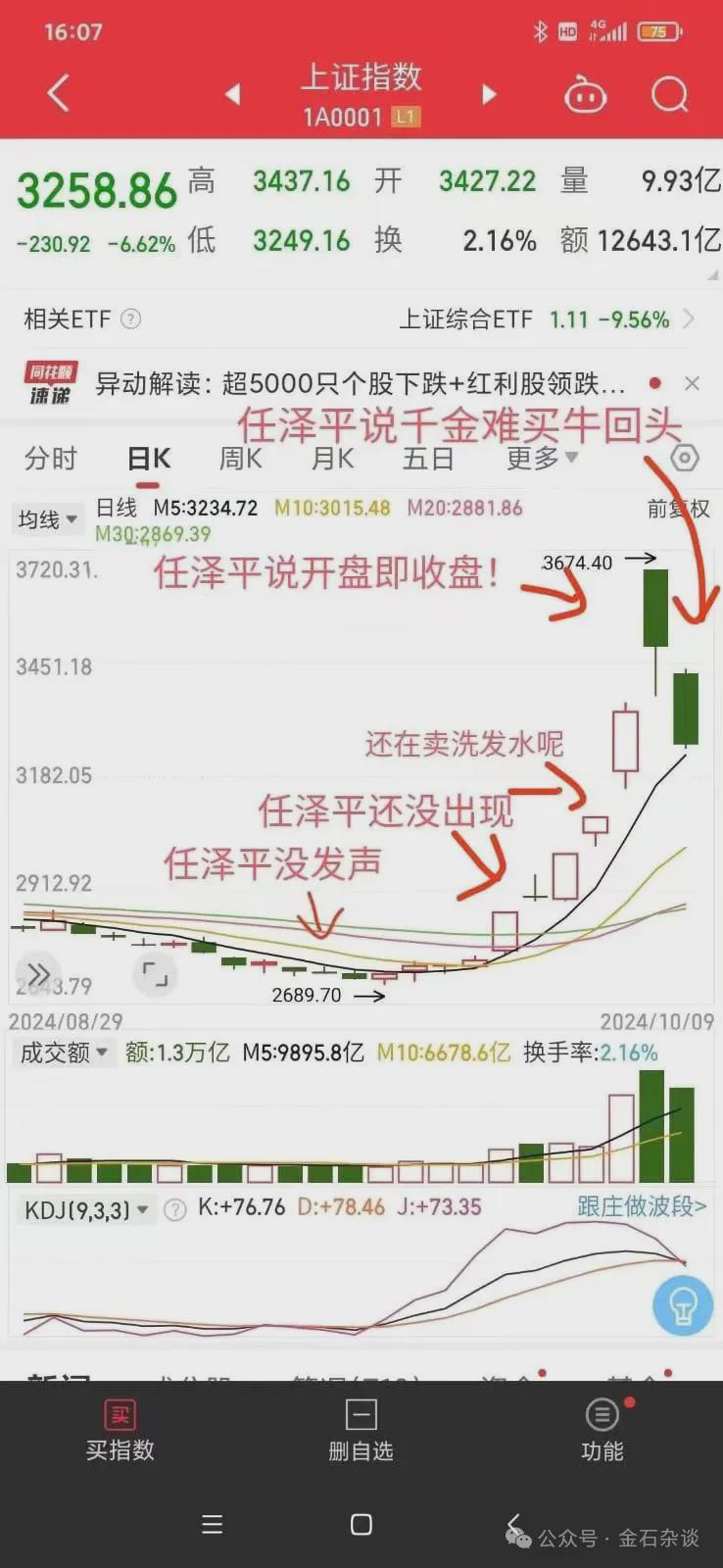Screen dimensions: 723x1568
Task: Open the 跟庄做波段 link
Action: coord(641,1206)
